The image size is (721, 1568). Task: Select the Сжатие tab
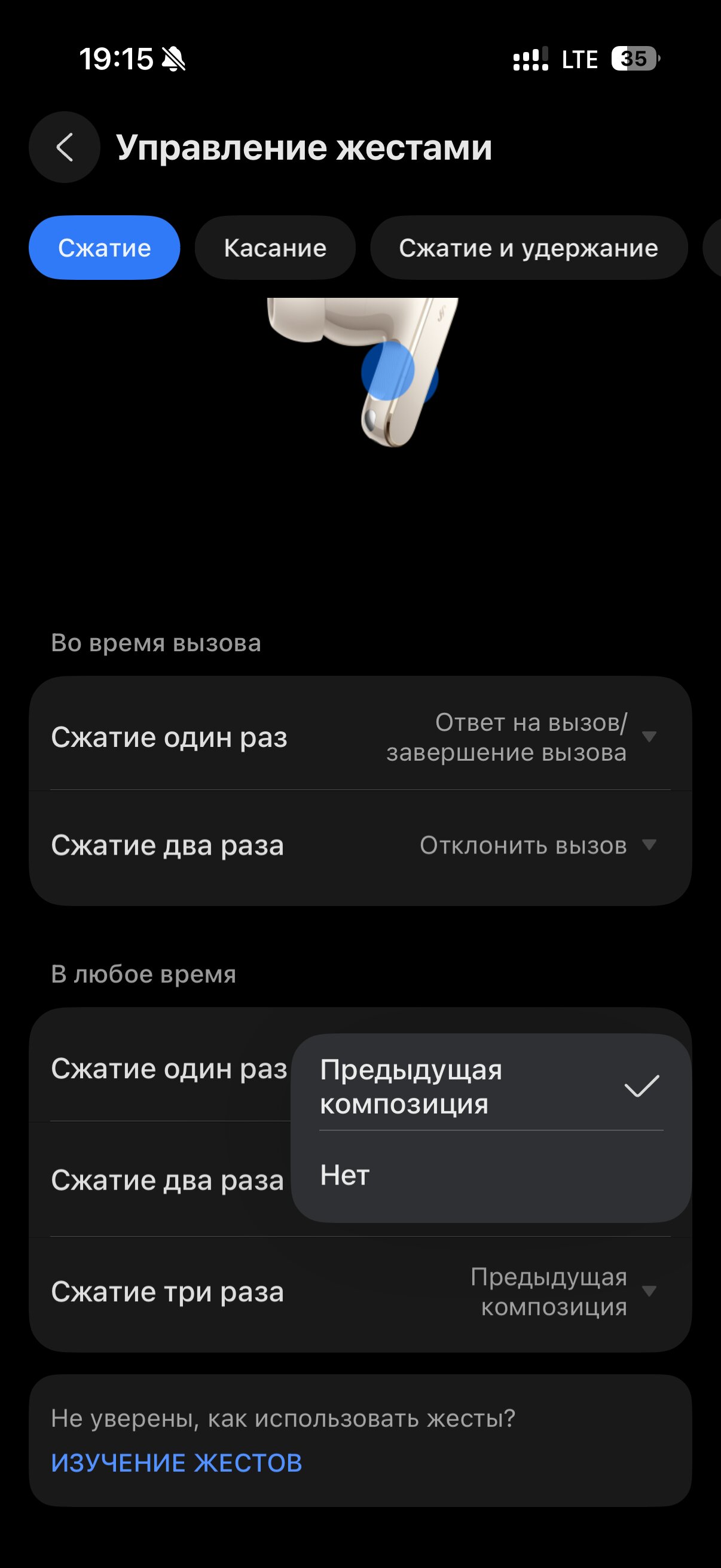pyautogui.click(x=104, y=248)
